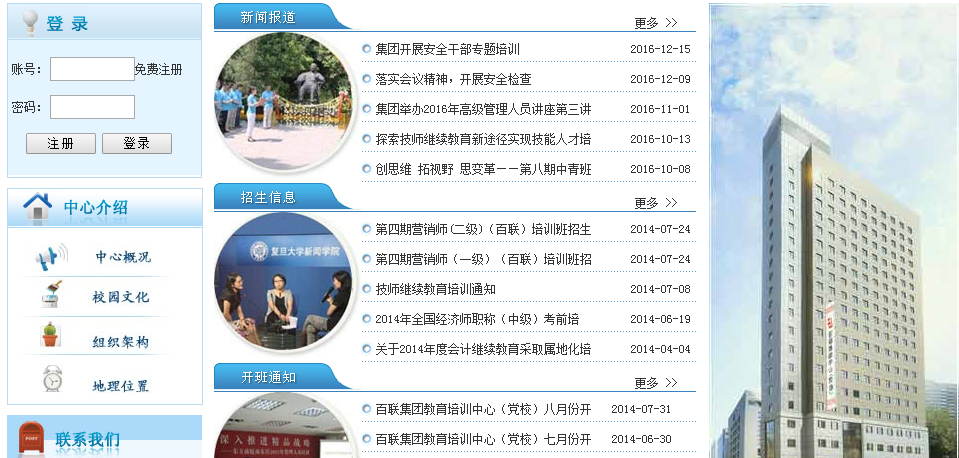959x458 pixels.
Task: Open 更多 in the 新闻报道 section
Action: tap(655, 23)
